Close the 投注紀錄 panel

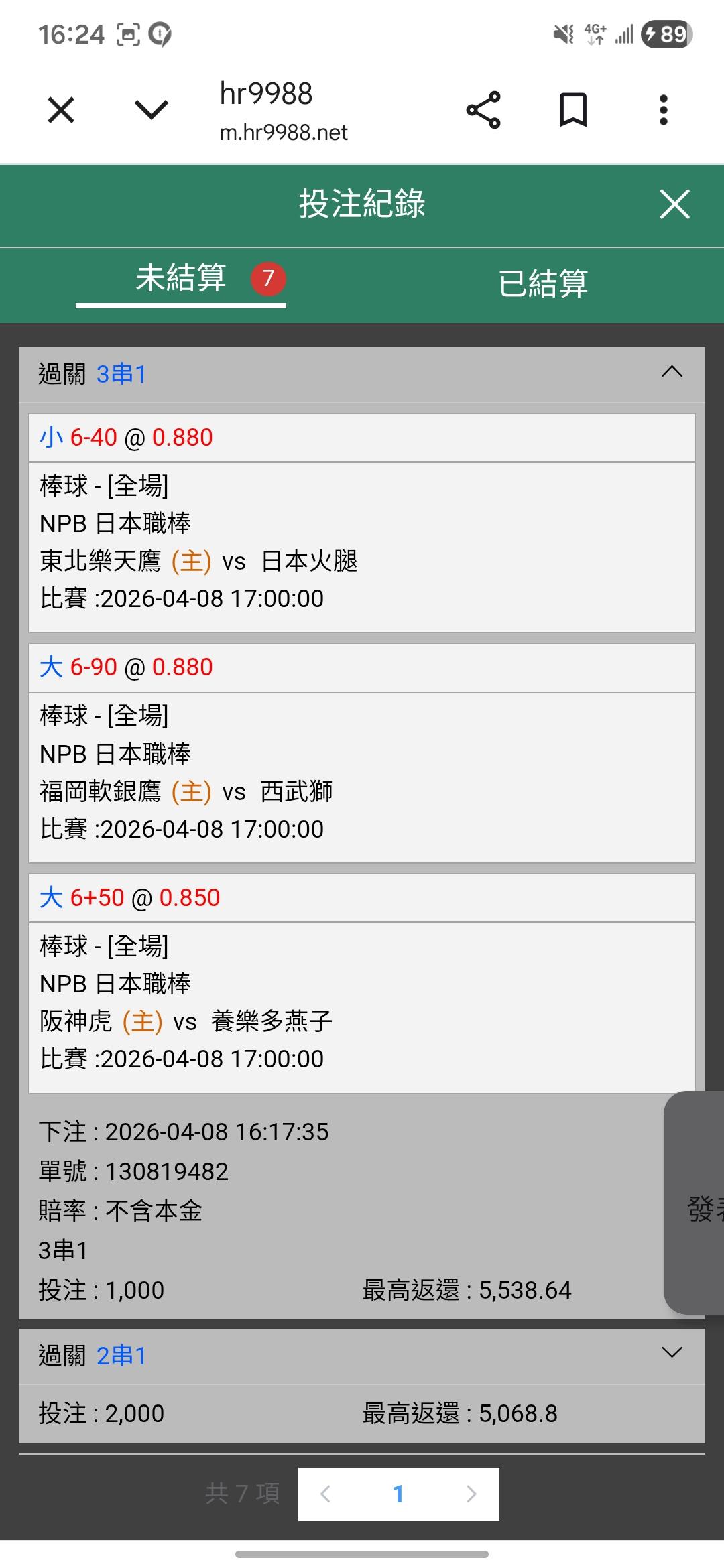coord(674,204)
